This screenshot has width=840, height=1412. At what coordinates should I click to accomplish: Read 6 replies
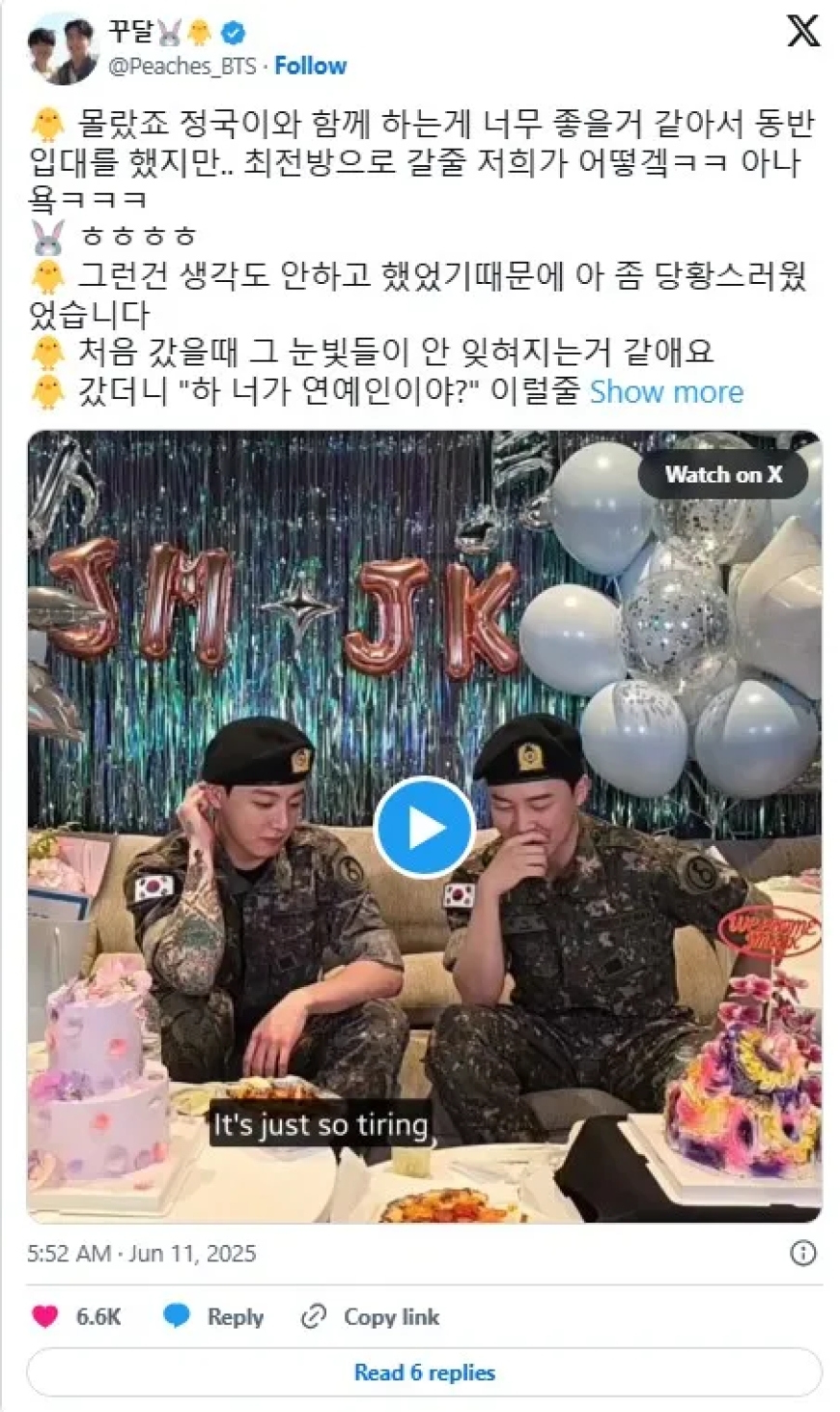tap(424, 1372)
